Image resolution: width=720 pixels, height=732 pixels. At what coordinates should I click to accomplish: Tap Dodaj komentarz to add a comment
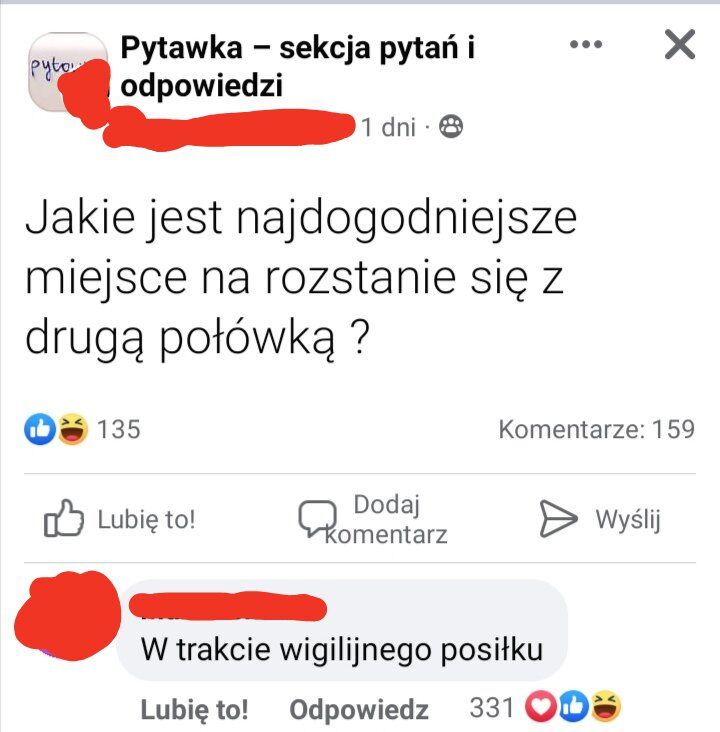click(372, 520)
